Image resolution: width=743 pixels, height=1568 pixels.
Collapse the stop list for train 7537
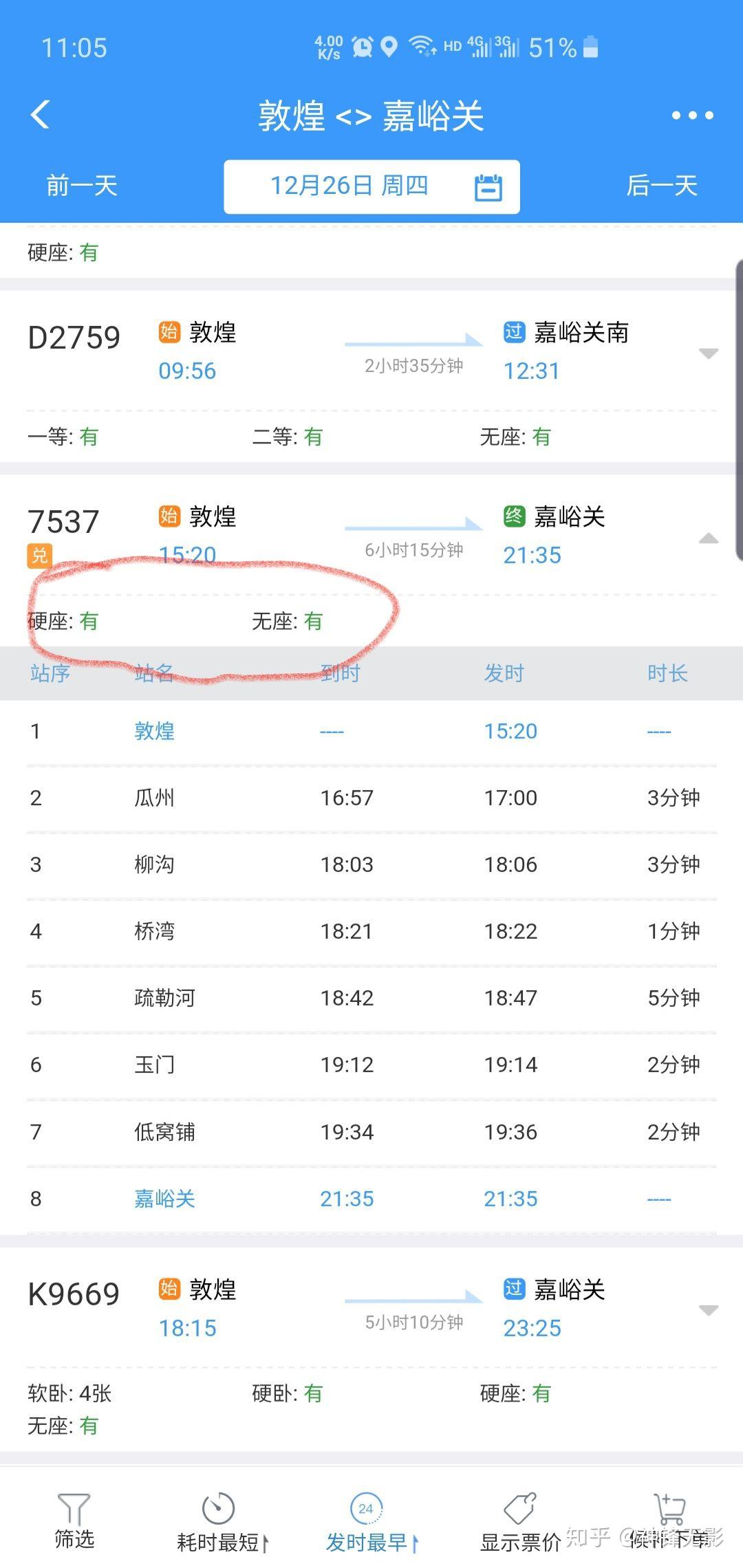point(708,538)
